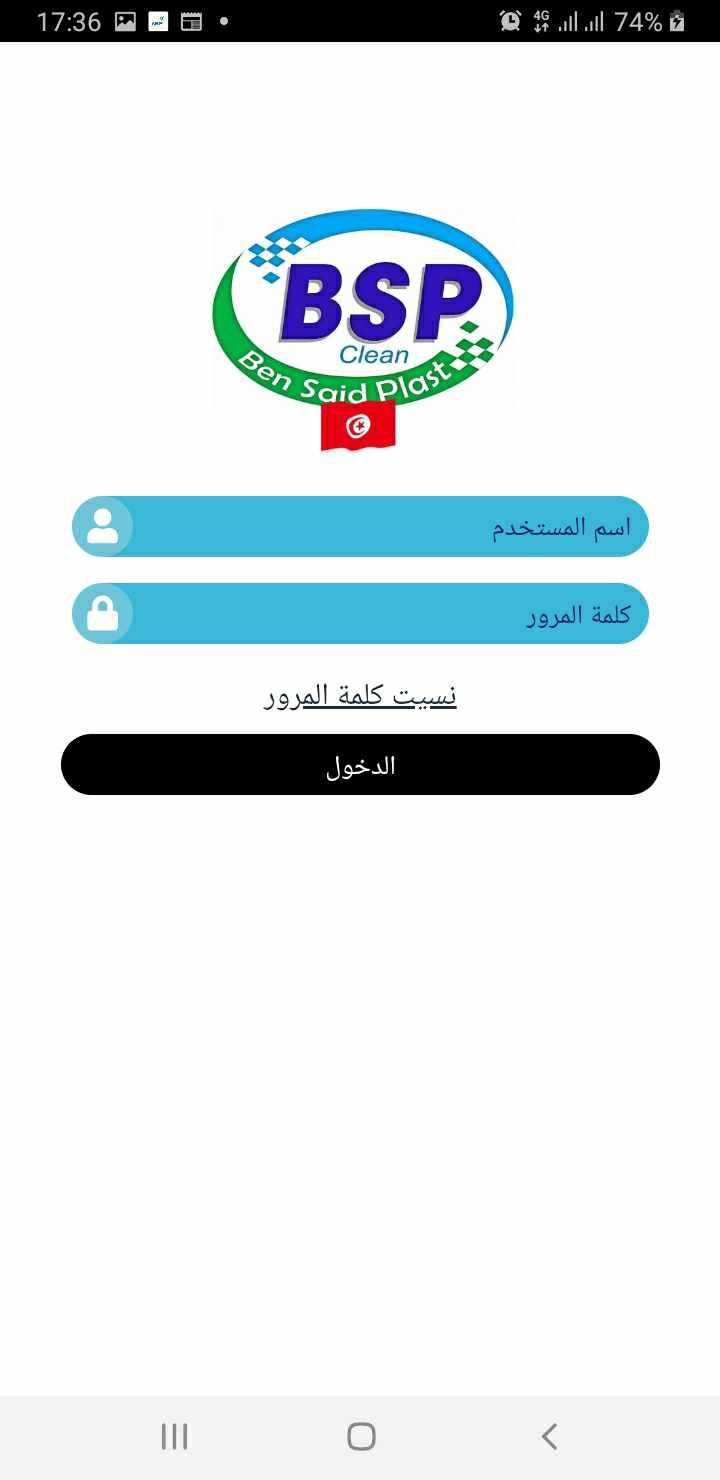Open recent apps from the navigation bar
Viewport: 720px width, 1480px height.
click(x=174, y=1437)
